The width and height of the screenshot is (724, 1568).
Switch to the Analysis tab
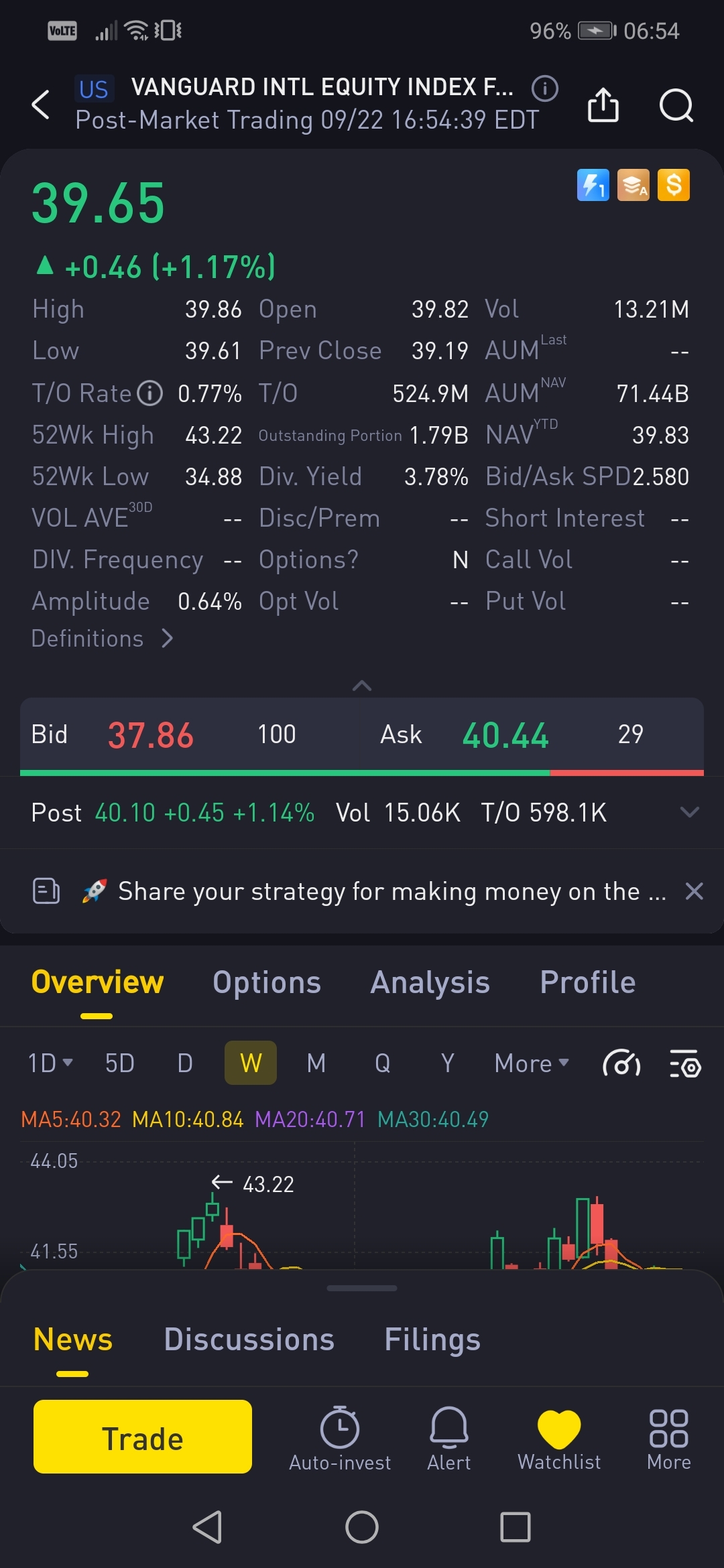430,983
